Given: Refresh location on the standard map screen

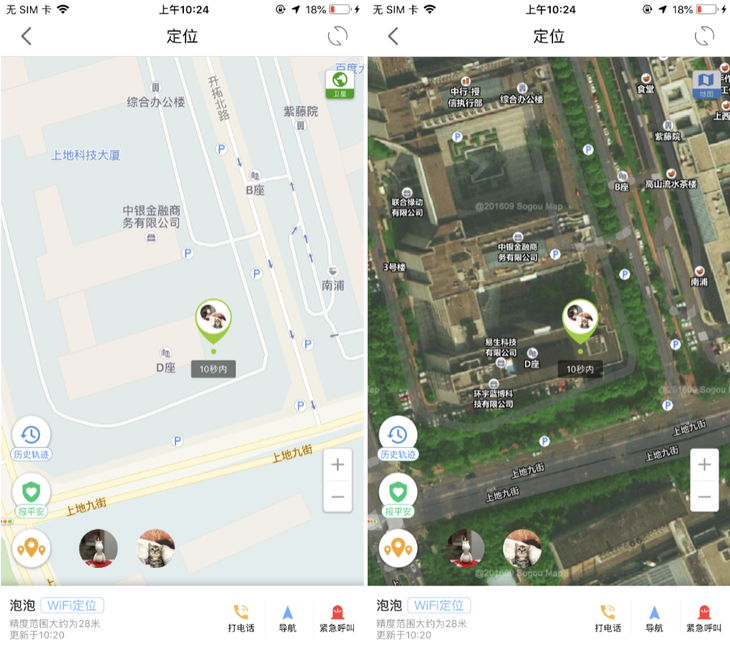Looking at the screenshot, I should pyautogui.click(x=339, y=36).
